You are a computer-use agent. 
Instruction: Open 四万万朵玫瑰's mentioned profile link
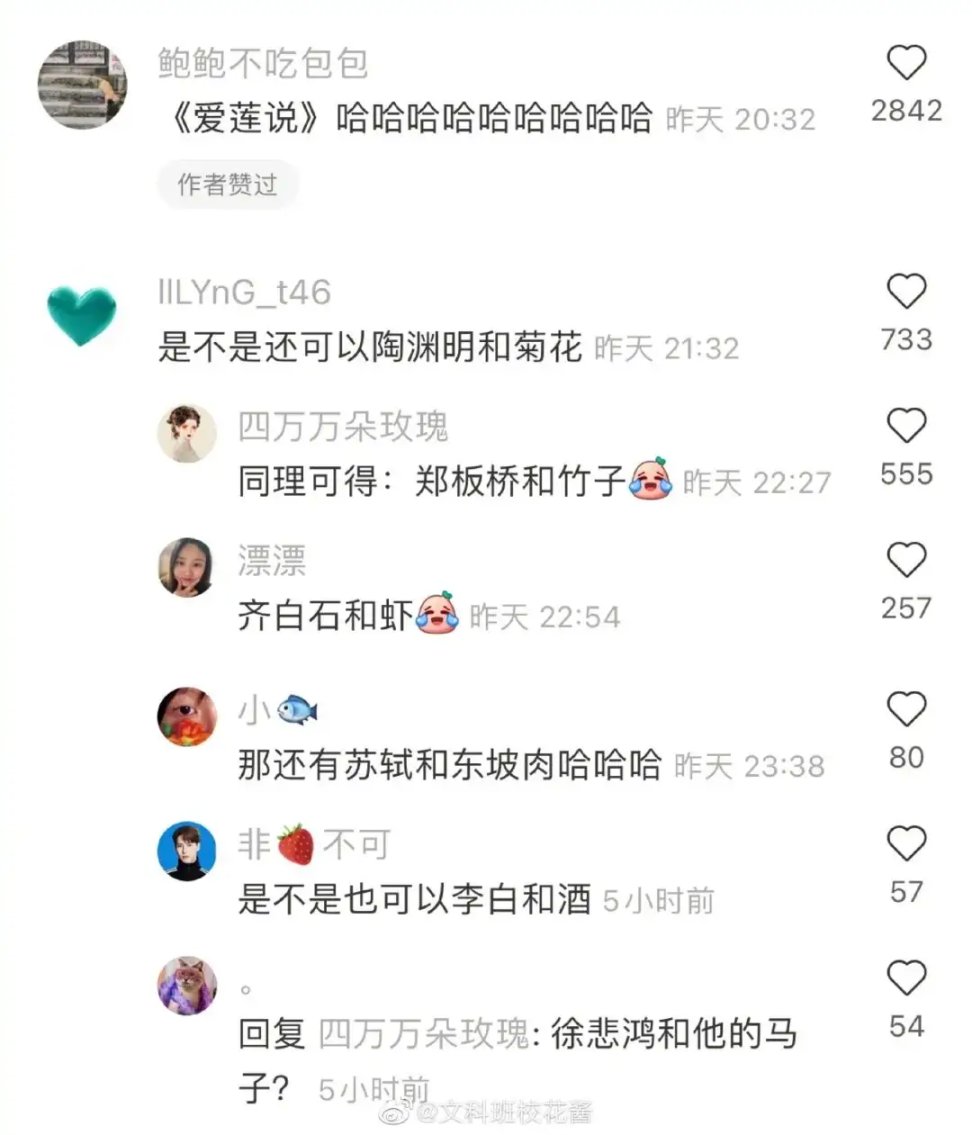[425, 1037]
